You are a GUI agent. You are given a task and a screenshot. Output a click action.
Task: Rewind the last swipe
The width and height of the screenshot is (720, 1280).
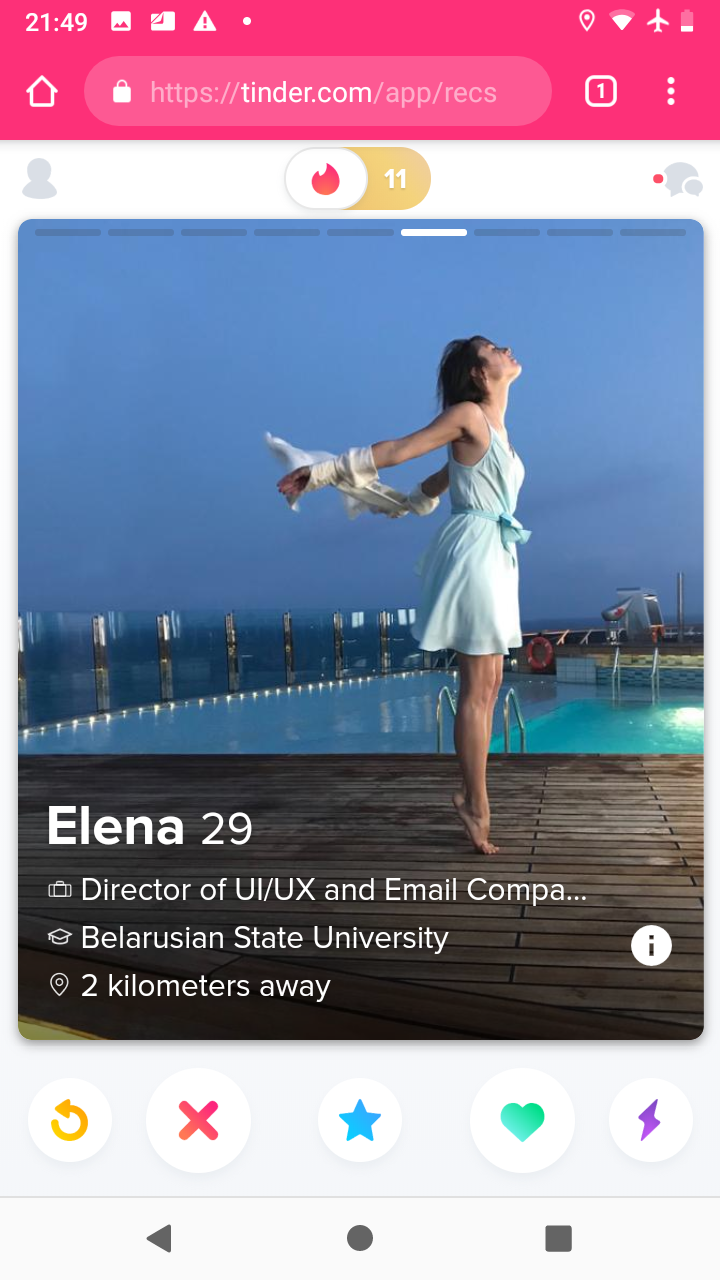click(x=70, y=1120)
